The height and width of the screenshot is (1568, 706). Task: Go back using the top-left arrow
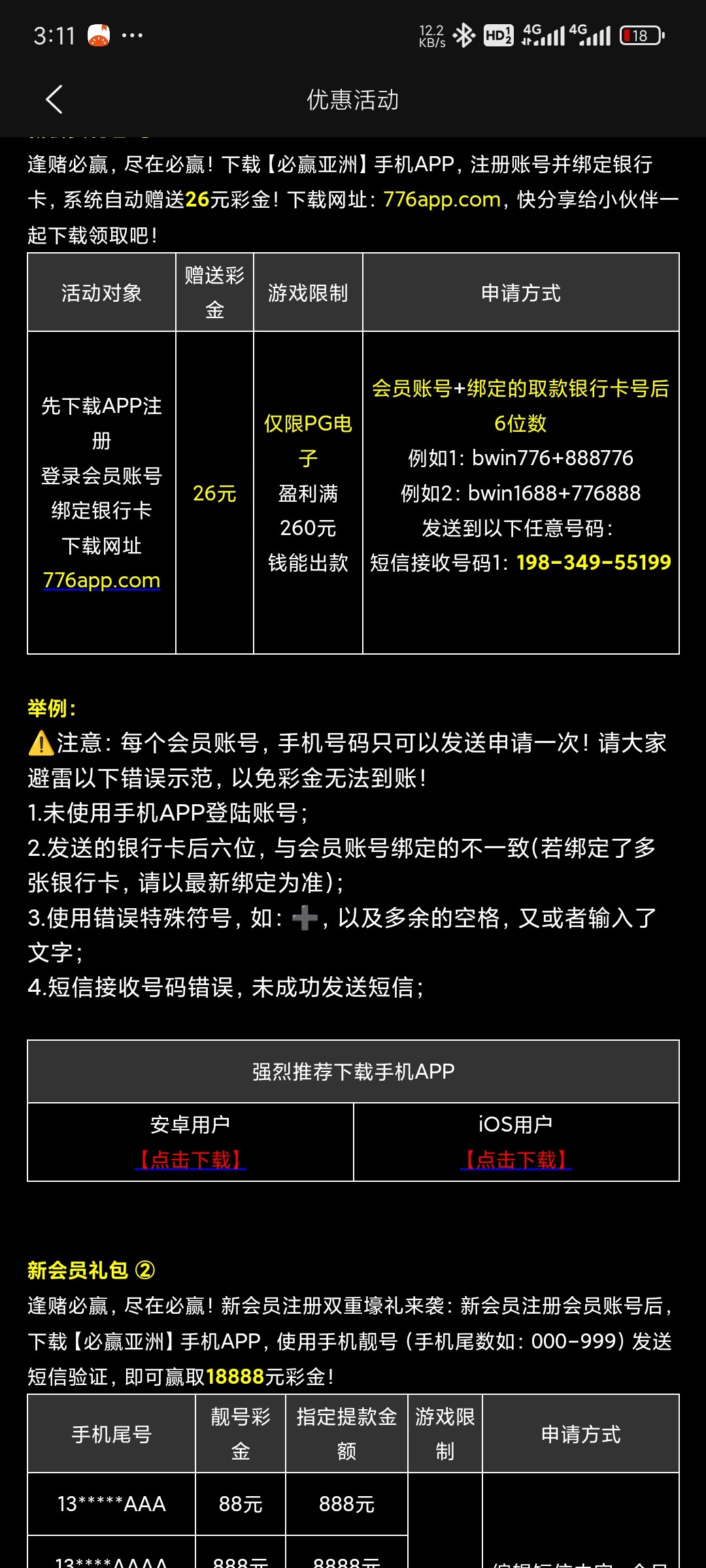pyautogui.click(x=55, y=99)
